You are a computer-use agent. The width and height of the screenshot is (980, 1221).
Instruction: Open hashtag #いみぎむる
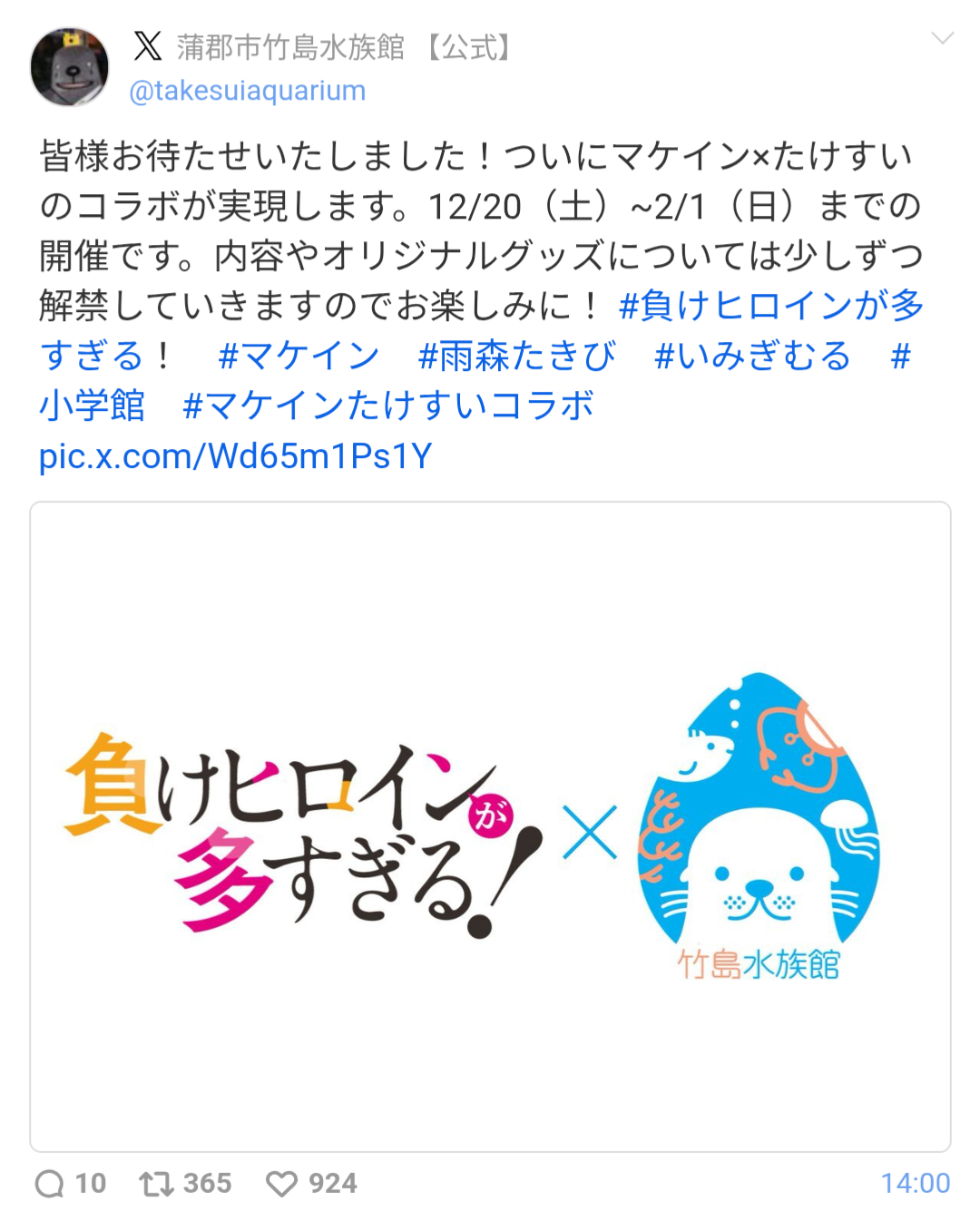coord(752,356)
